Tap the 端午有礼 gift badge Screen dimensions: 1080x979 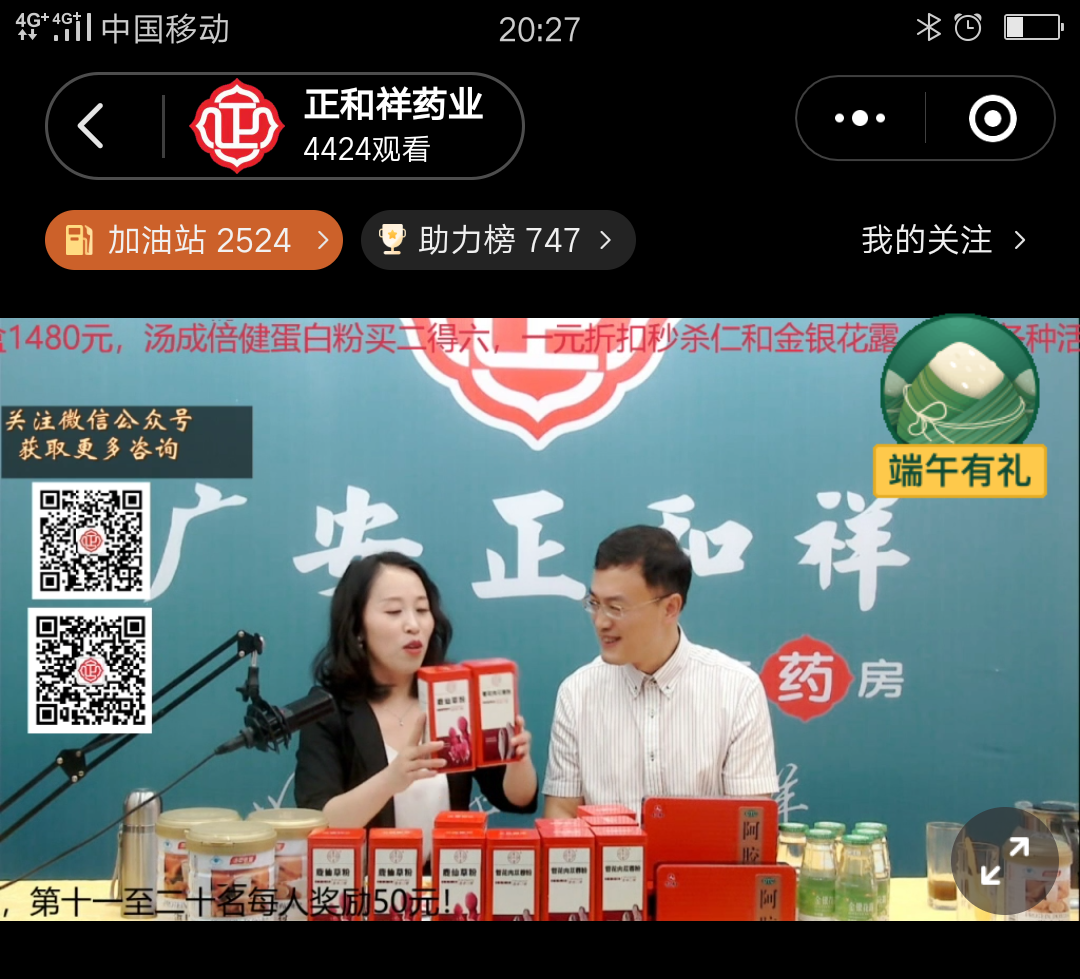coord(960,408)
